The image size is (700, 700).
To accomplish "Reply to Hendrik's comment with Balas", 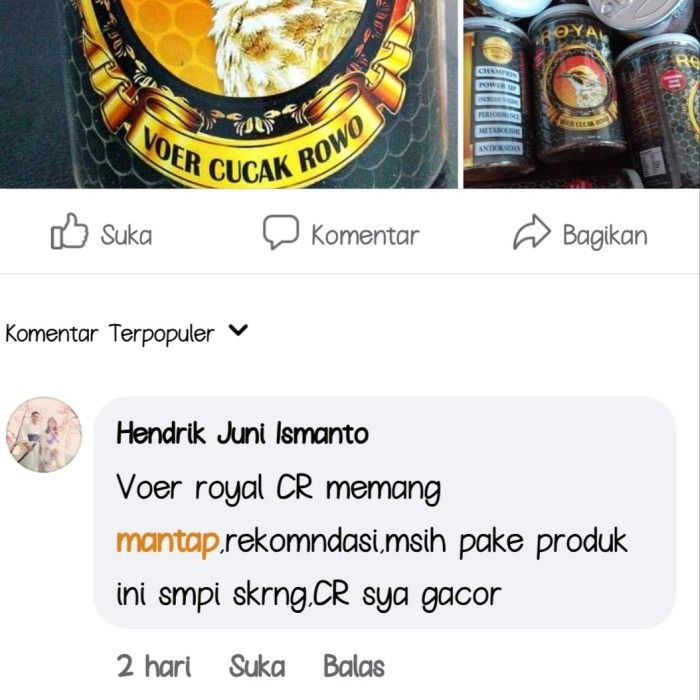I will (353, 666).
